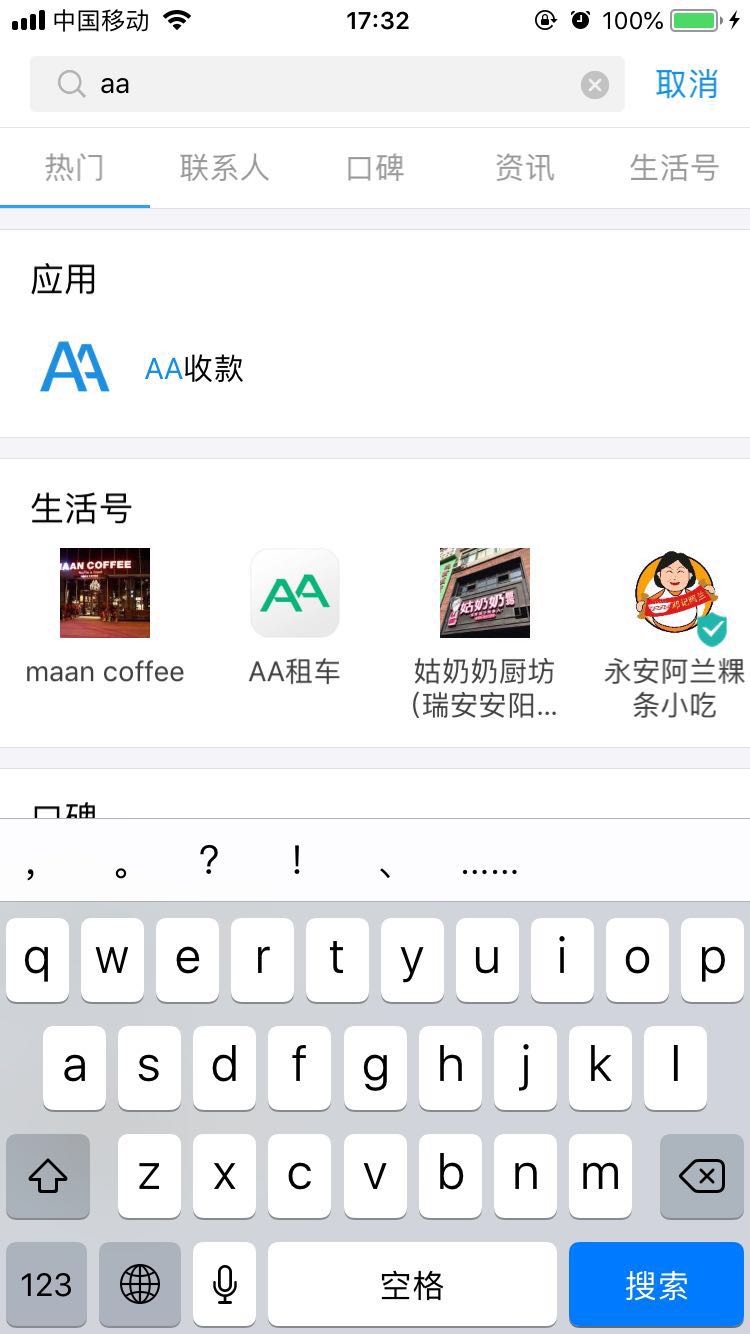Select the 生活号 tab
The width and height of the screenshot is (750, 1334).
coord(675,168)
